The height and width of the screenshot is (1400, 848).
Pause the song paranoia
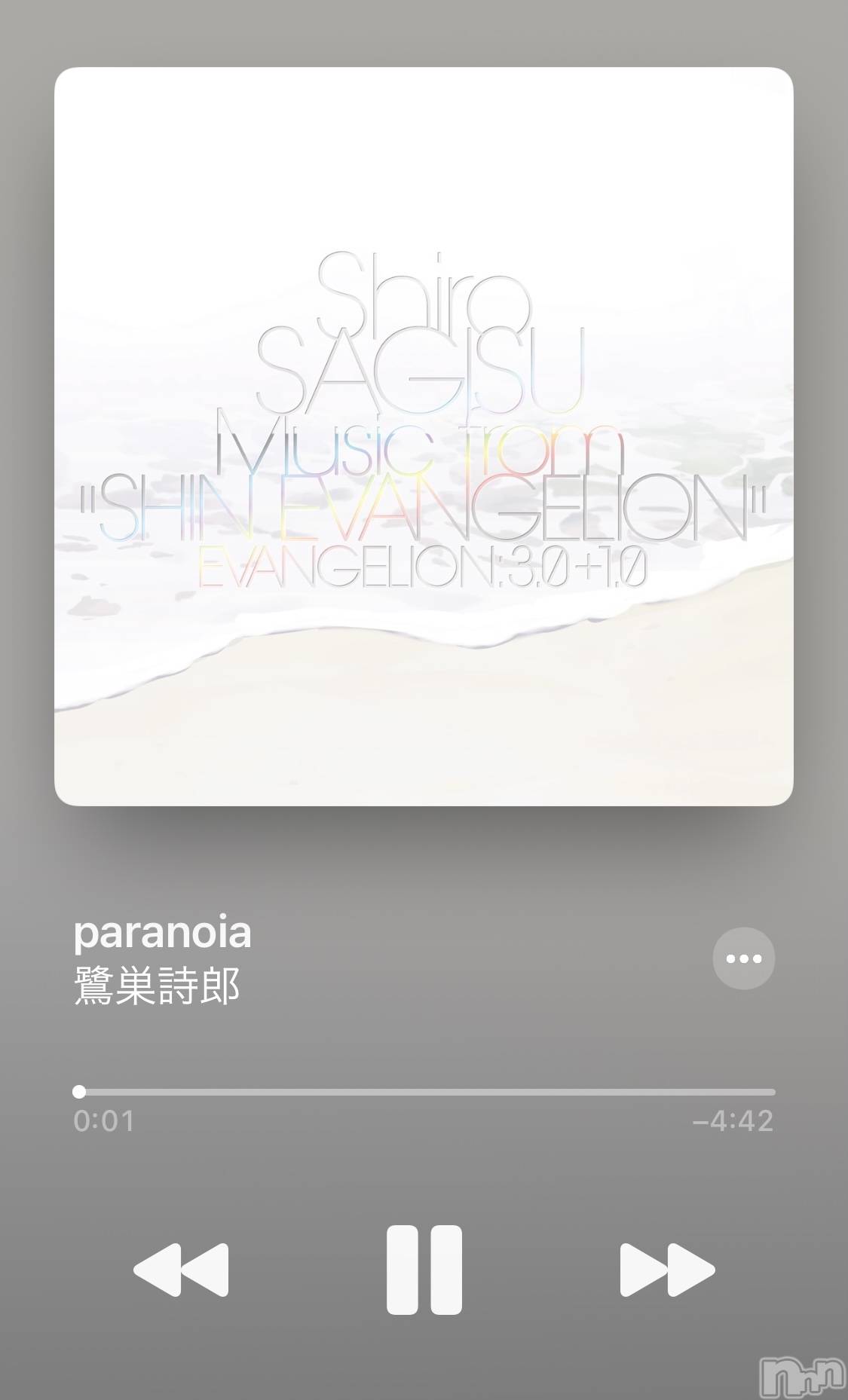[x=424, y=1270]
